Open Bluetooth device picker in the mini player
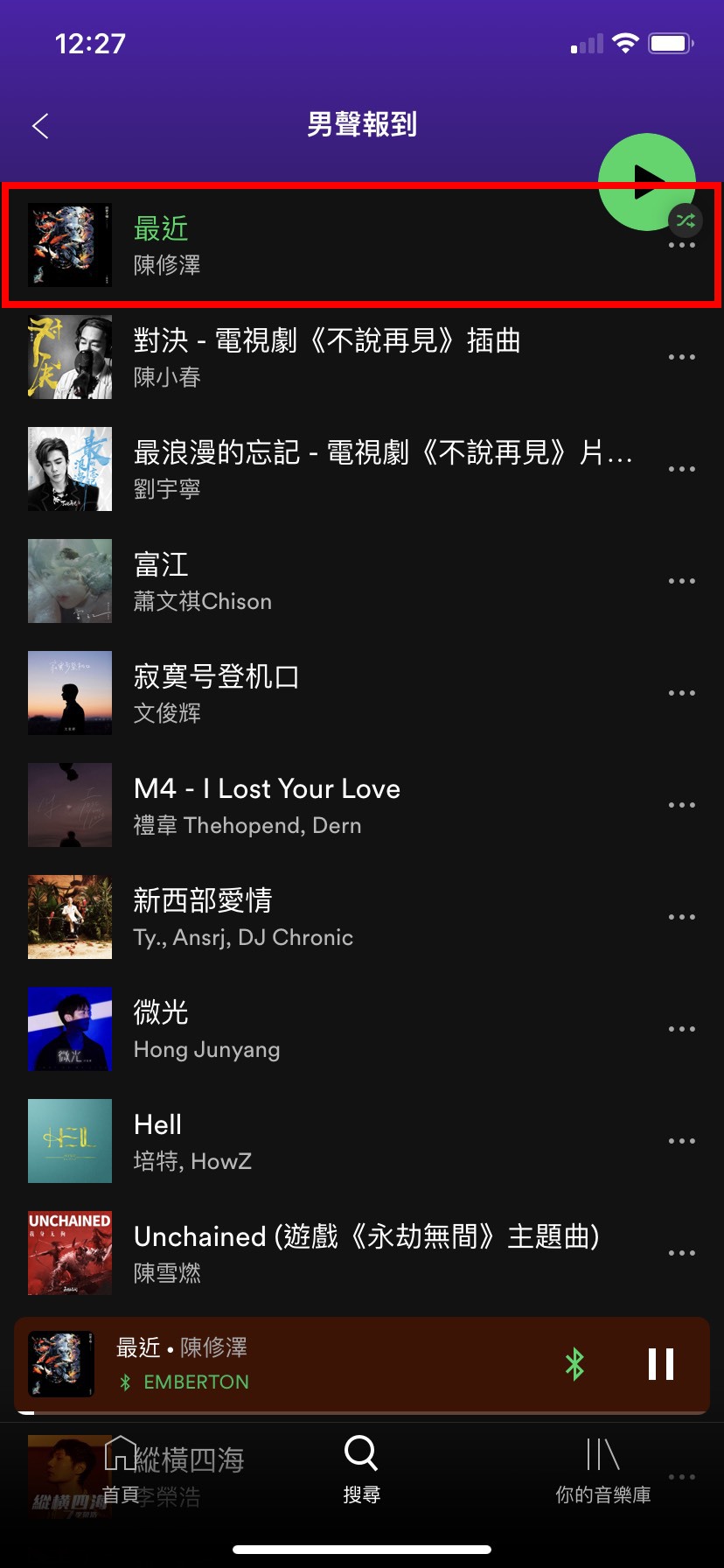Viewport: 724px width, 1568px height. pyautogui.click(x=574, y=1364)
